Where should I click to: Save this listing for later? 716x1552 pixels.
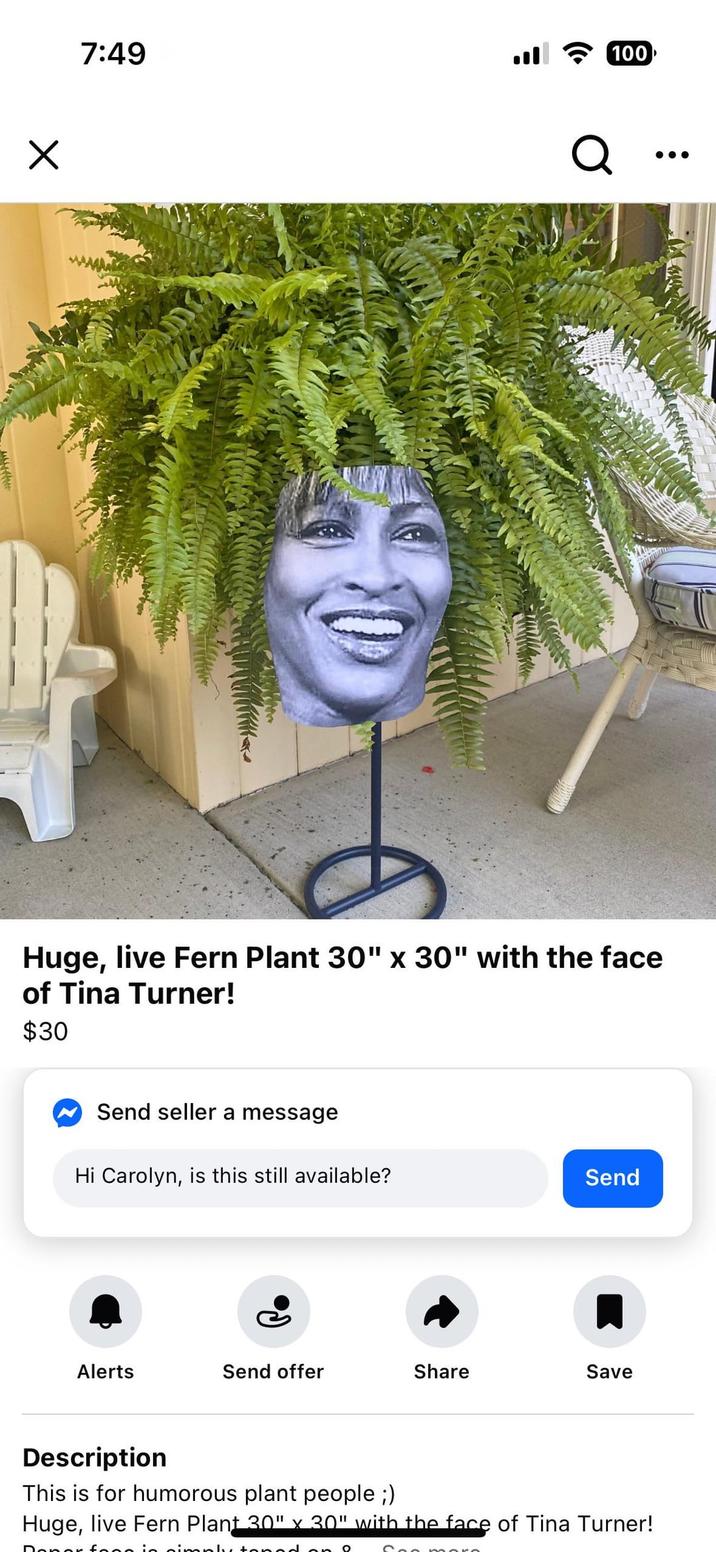[x=609, y=1311]
